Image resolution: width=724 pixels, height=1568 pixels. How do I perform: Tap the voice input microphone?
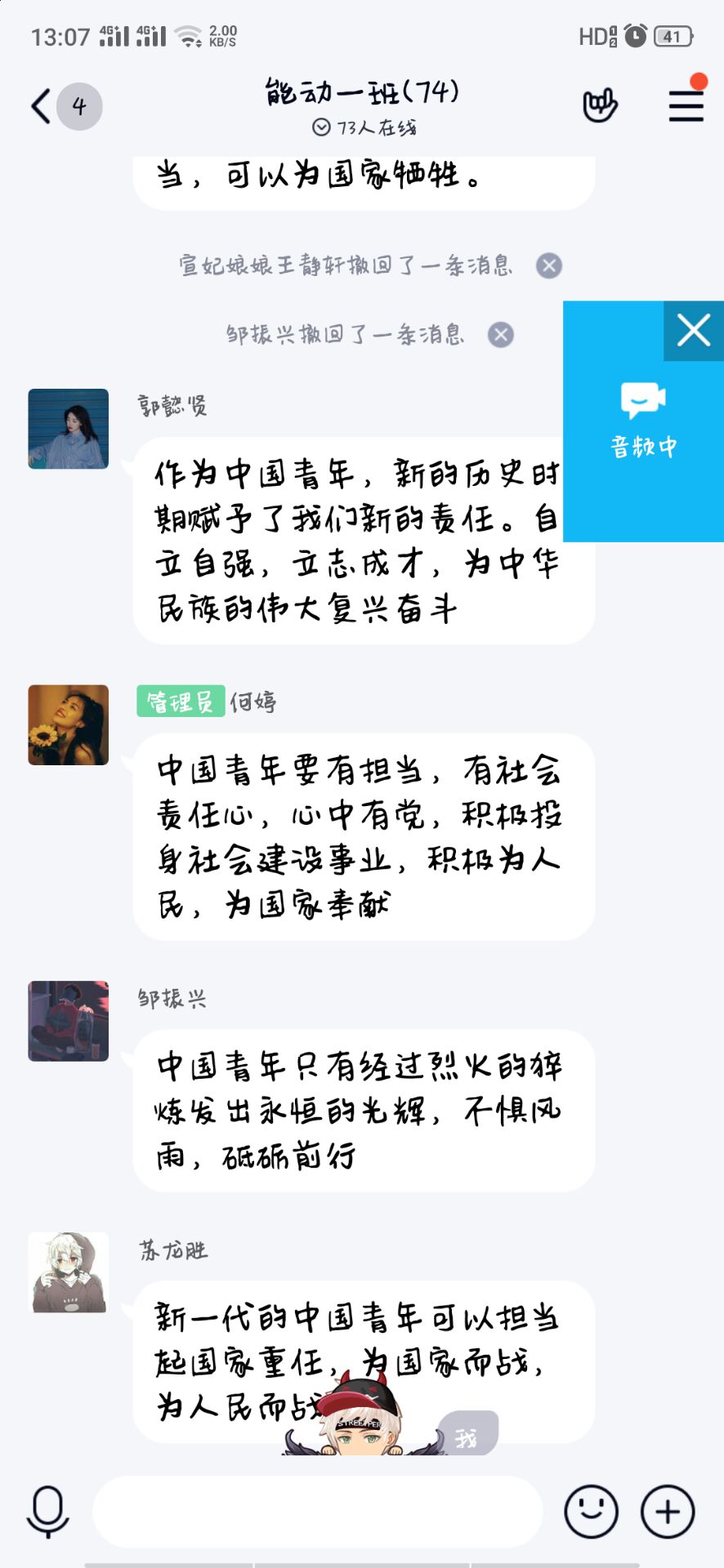(47, 1512)
